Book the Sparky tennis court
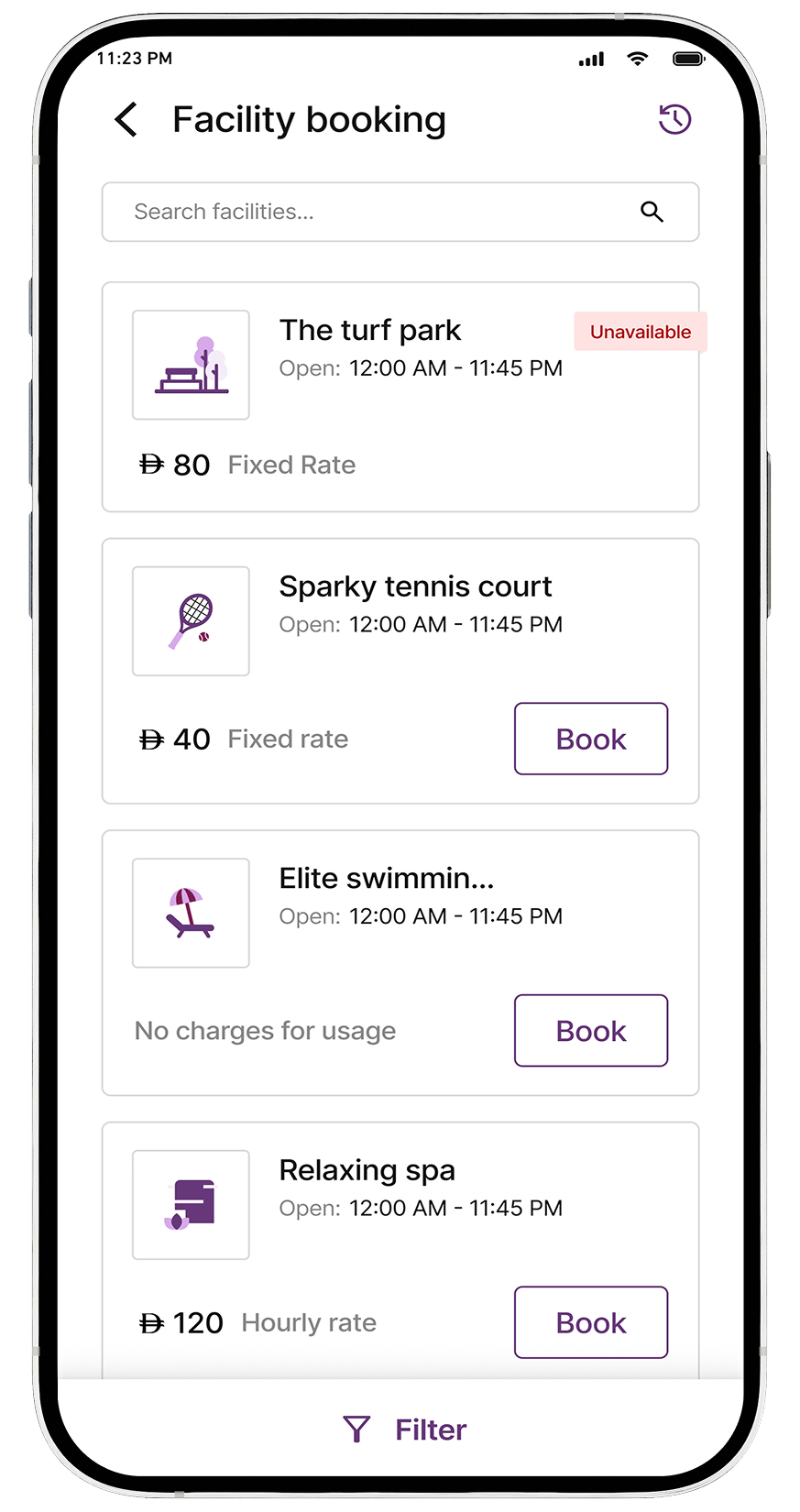Viewport: 800px width, 1512px height. click(x=590, y=739)
